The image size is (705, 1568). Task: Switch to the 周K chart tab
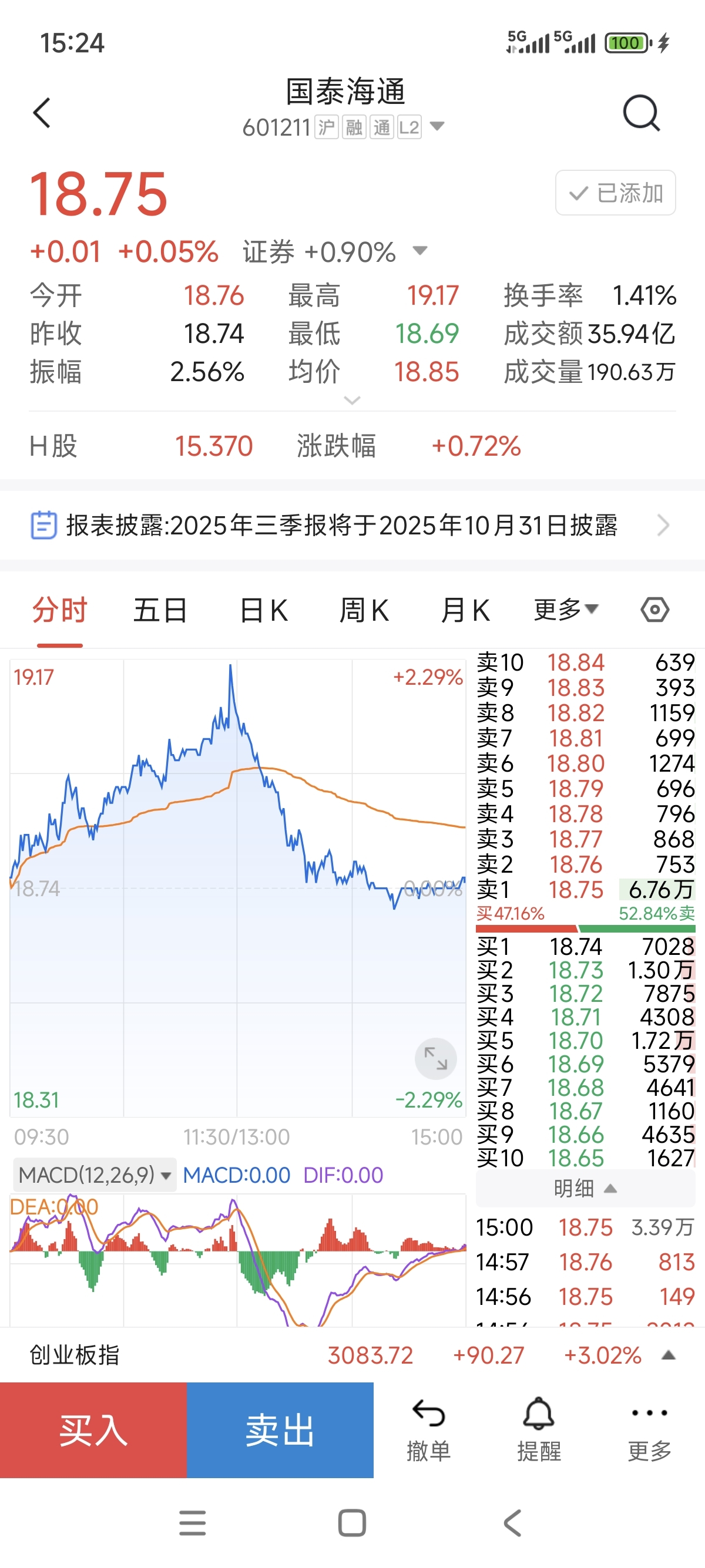(x=364, y=610)
